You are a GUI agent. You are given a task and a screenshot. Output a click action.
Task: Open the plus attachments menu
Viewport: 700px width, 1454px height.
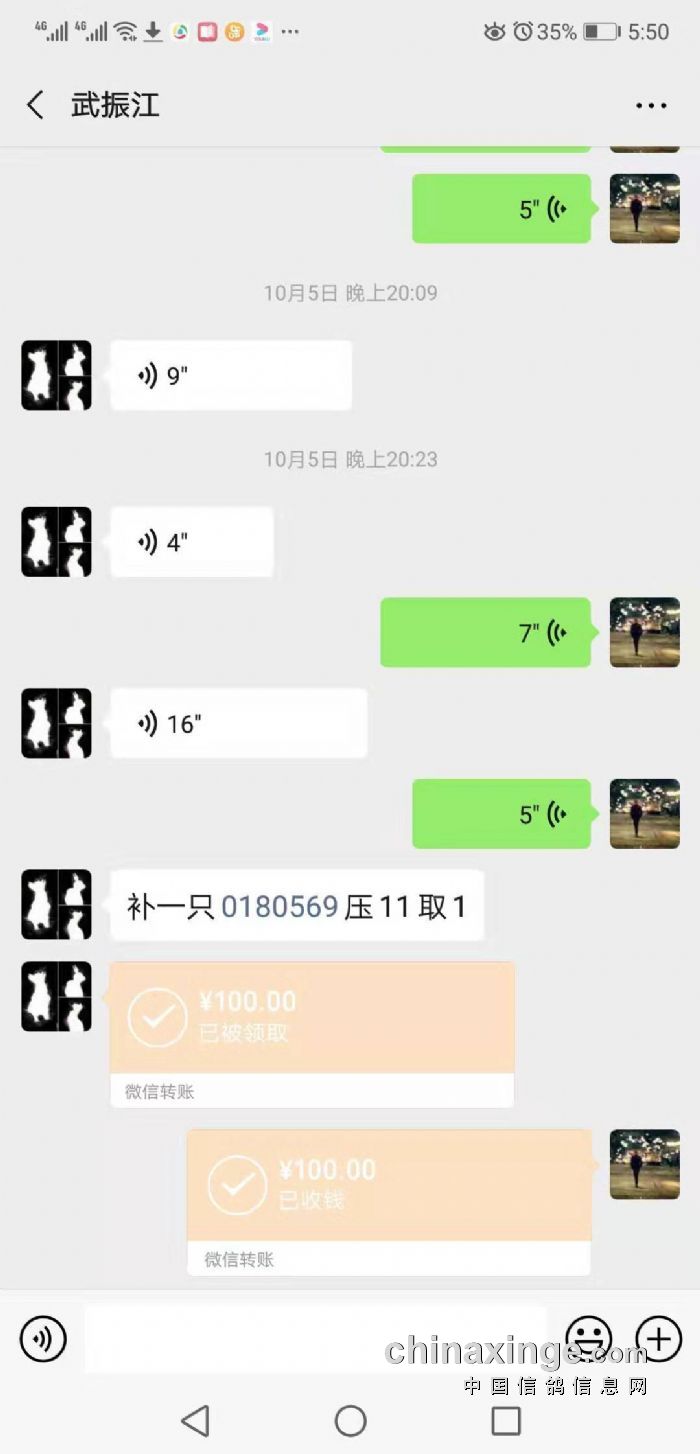click(658, 1337)
